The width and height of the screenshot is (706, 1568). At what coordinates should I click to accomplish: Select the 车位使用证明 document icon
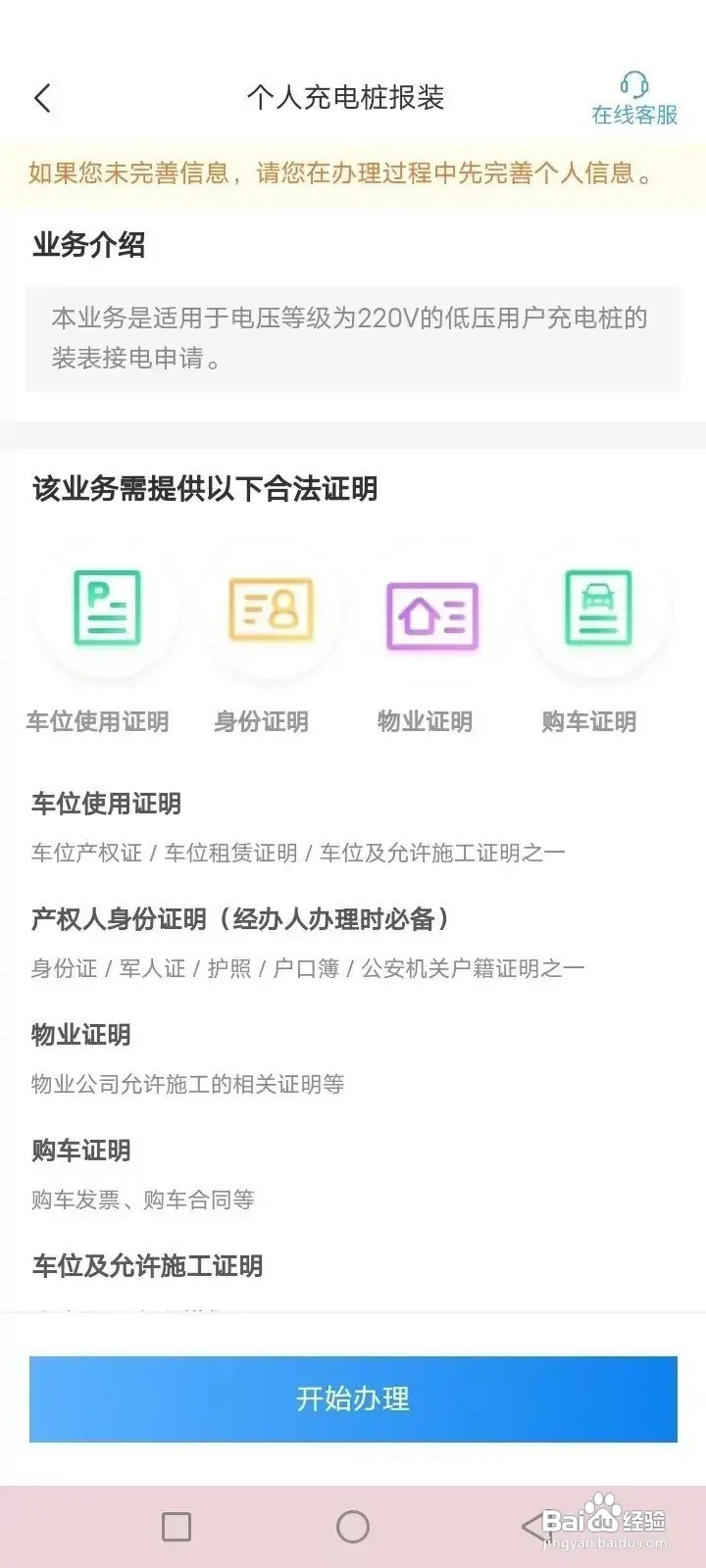tap(108, 608)
